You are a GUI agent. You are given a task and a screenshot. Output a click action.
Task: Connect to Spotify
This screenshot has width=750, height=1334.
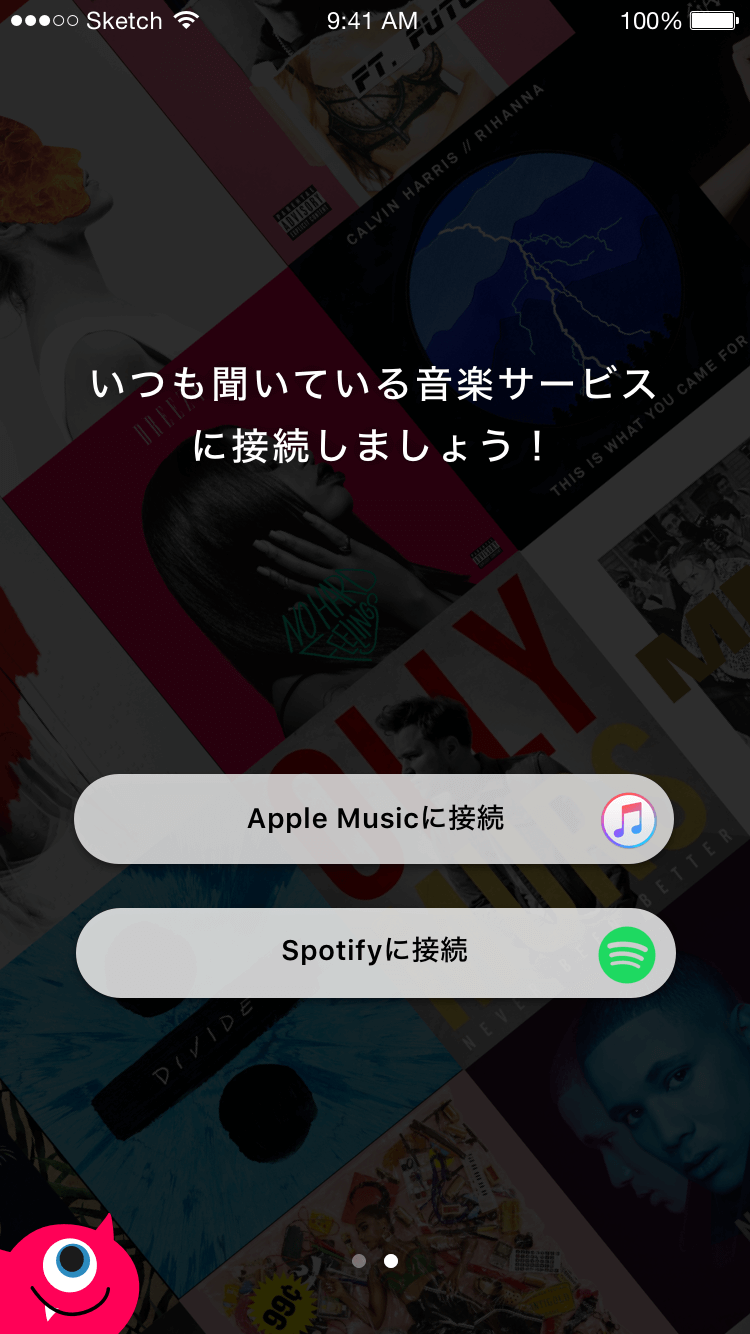coord(375,952)
